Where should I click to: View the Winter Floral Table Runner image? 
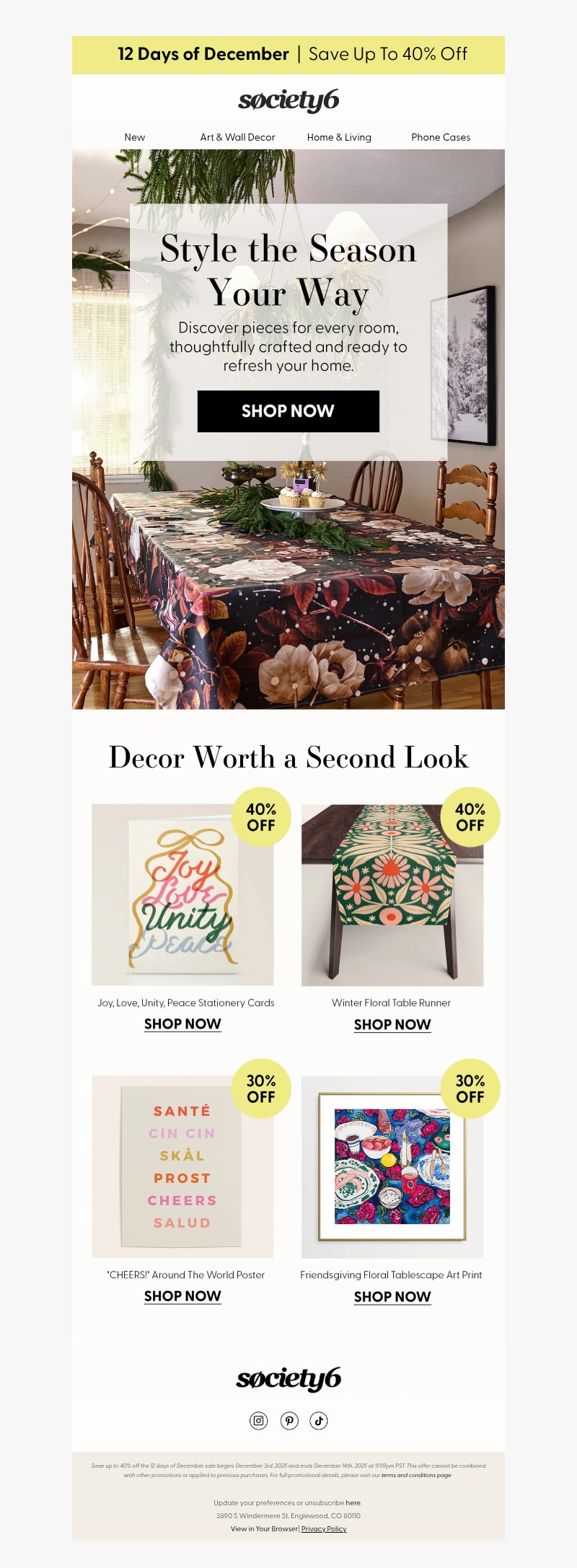coord(392,894)
